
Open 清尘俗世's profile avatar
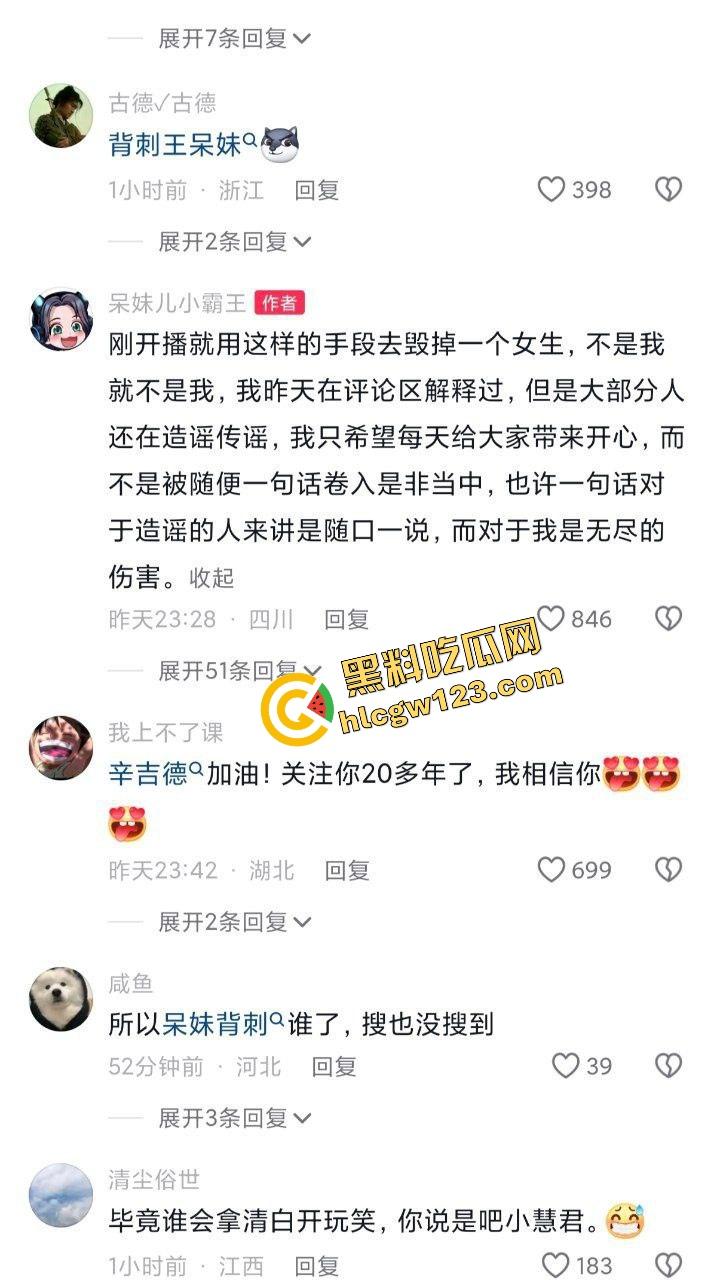point(60,1196)
